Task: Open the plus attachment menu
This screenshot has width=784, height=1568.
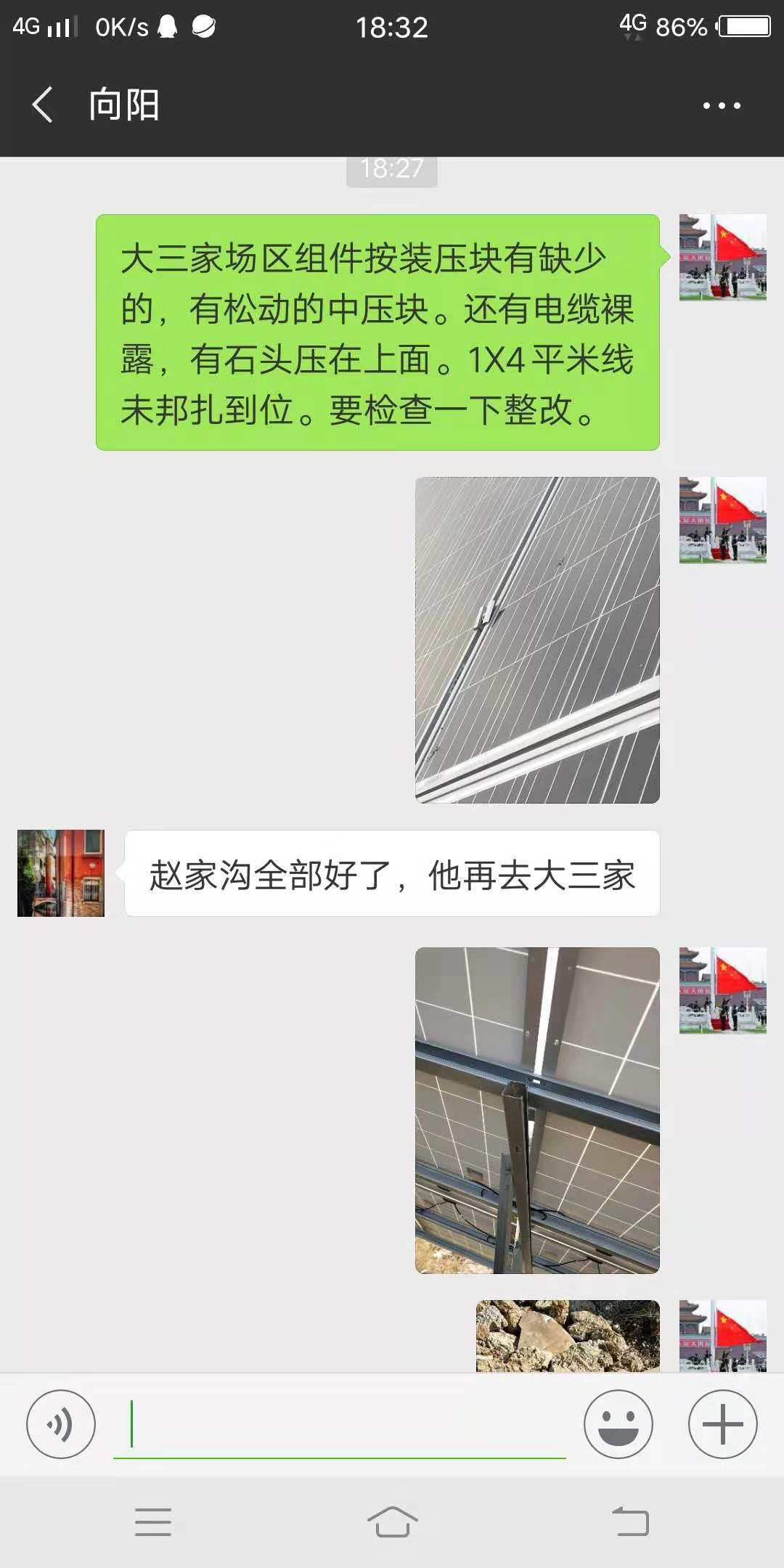Action: 723,1424
